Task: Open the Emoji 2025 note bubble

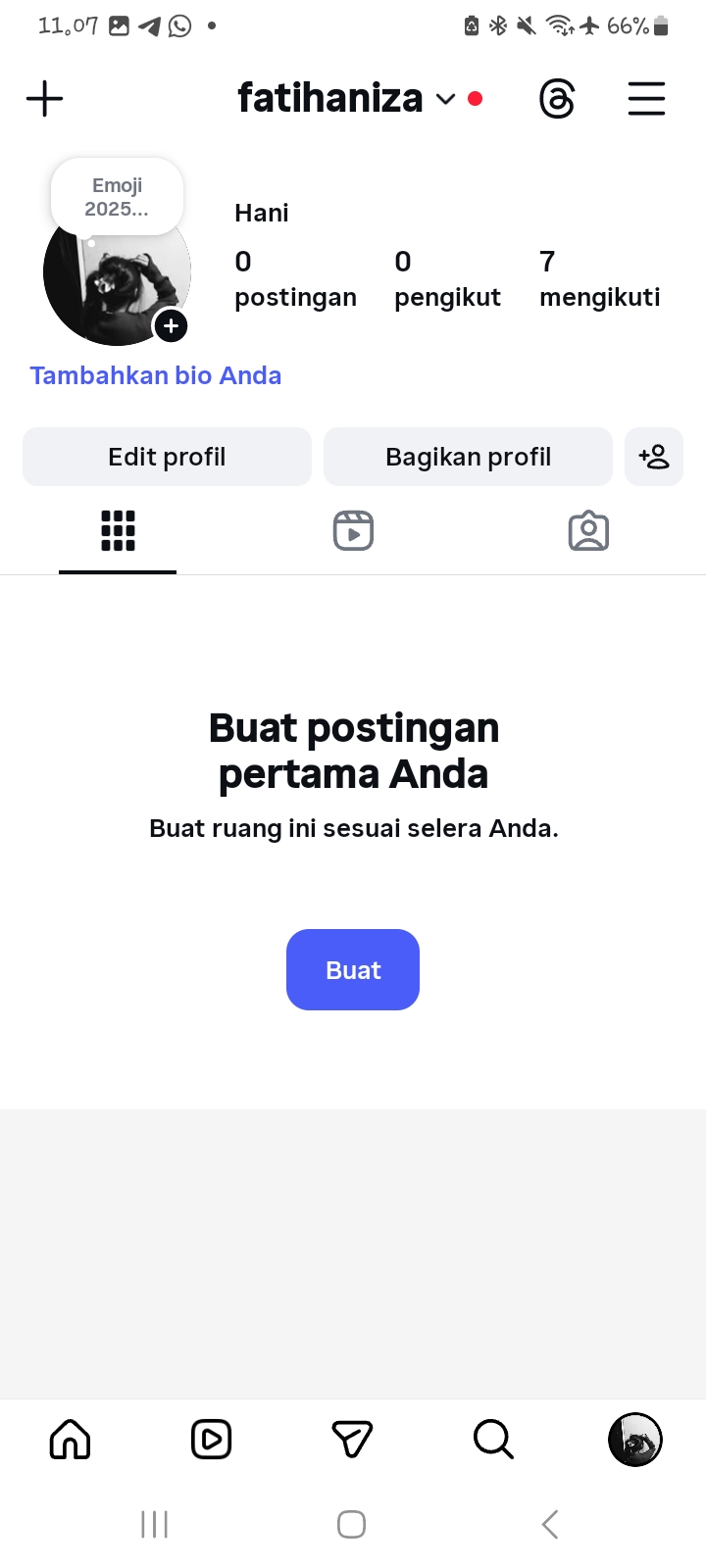Action: coord(117,197)
